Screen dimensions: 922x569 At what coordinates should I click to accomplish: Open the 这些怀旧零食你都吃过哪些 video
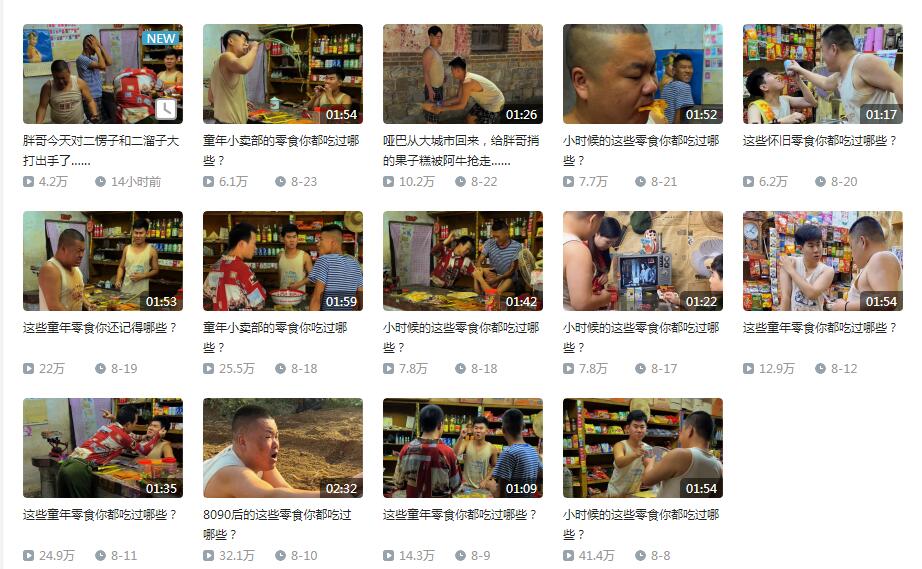point(822,74)
